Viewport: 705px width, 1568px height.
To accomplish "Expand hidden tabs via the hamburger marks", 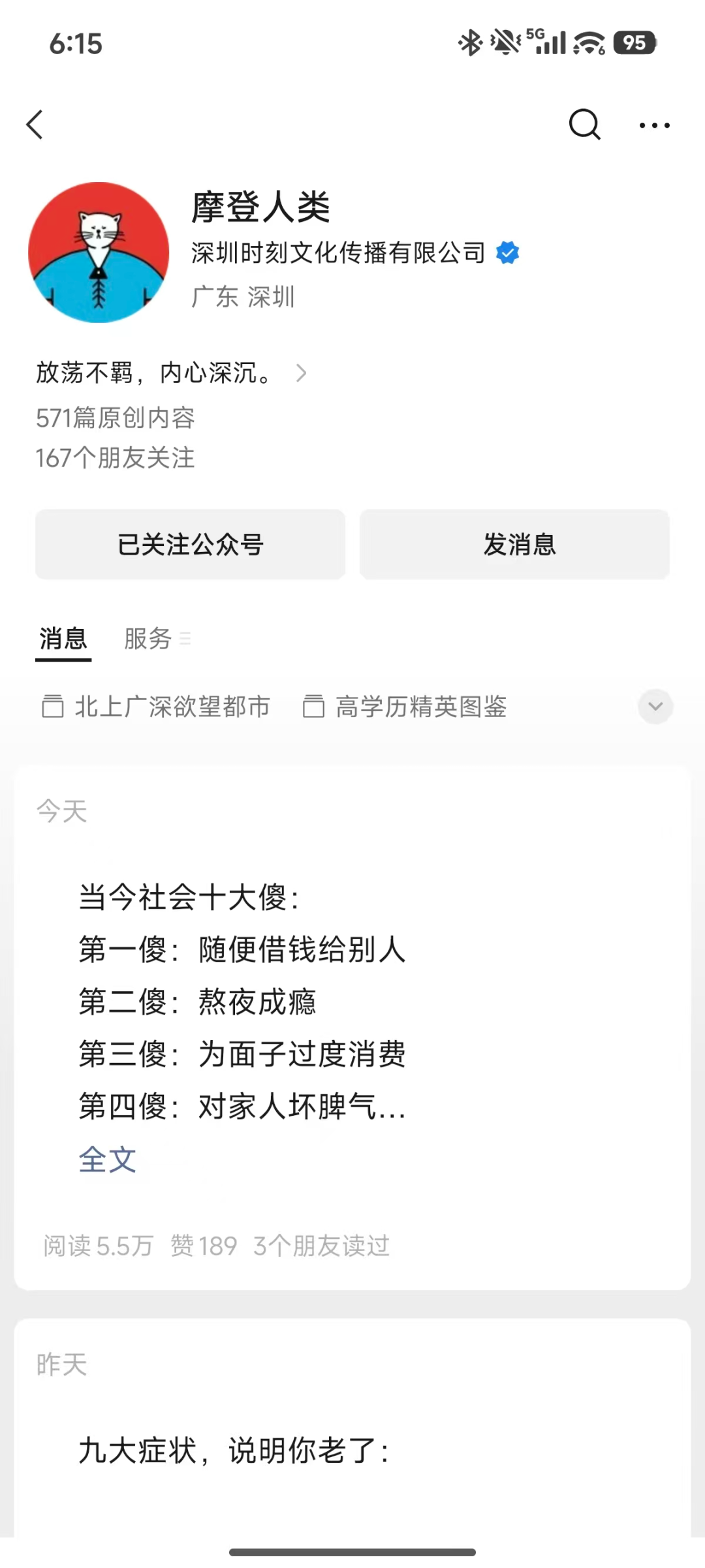I will [185, 639].
